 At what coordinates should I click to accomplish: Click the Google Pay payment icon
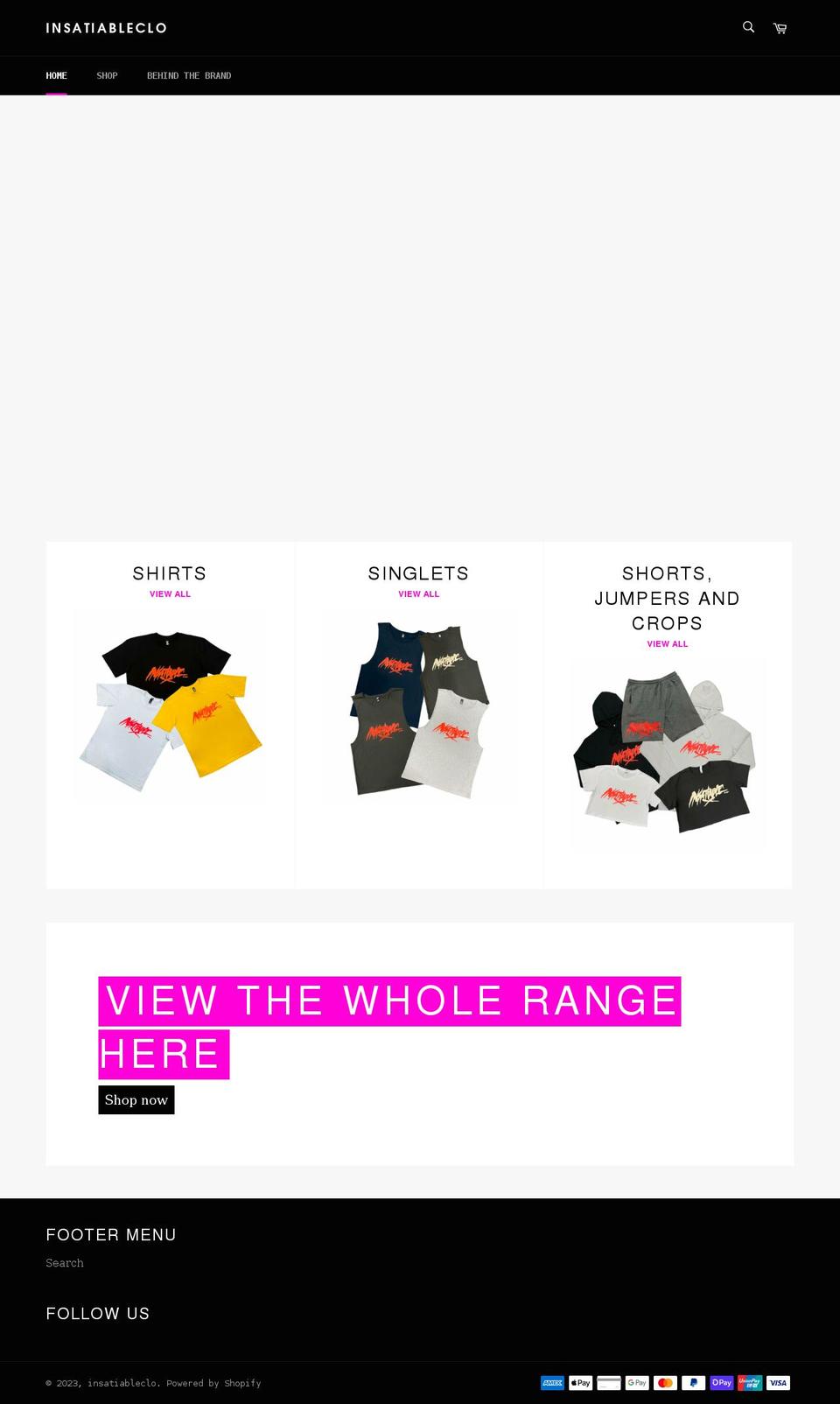coord(637,1383)
